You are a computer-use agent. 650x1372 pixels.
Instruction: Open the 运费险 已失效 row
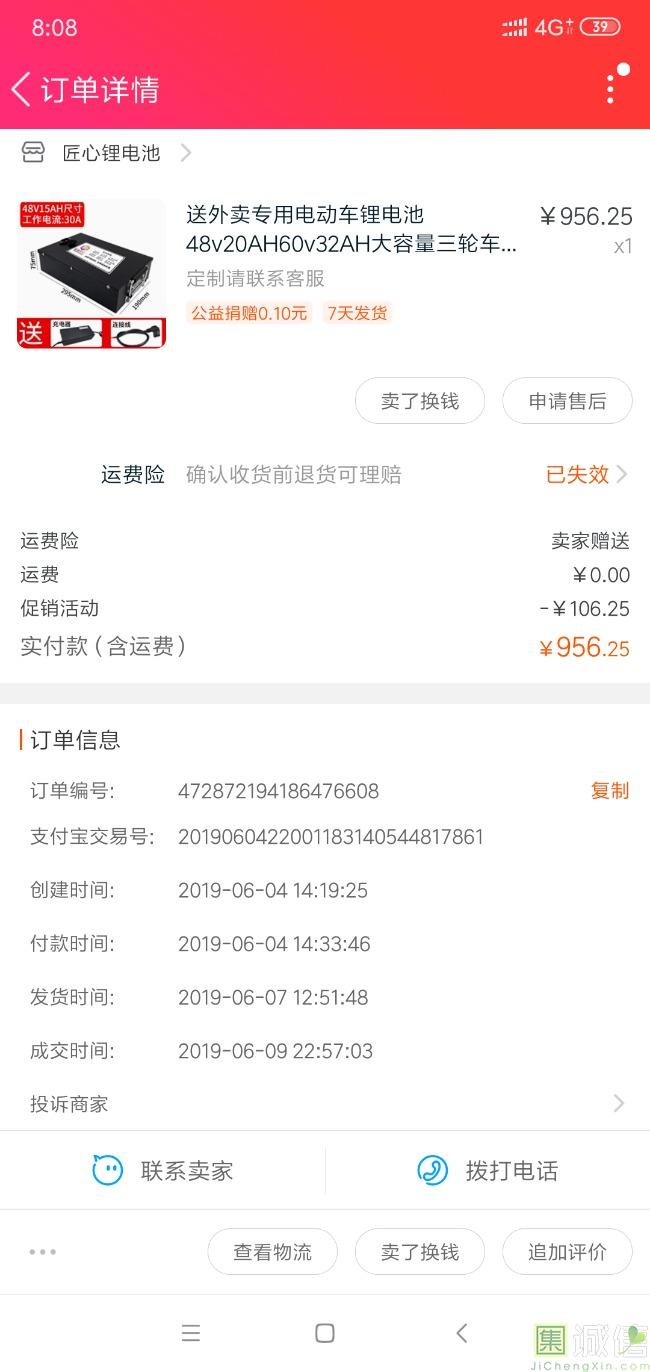pyautogui.click(x=325, y=475)
